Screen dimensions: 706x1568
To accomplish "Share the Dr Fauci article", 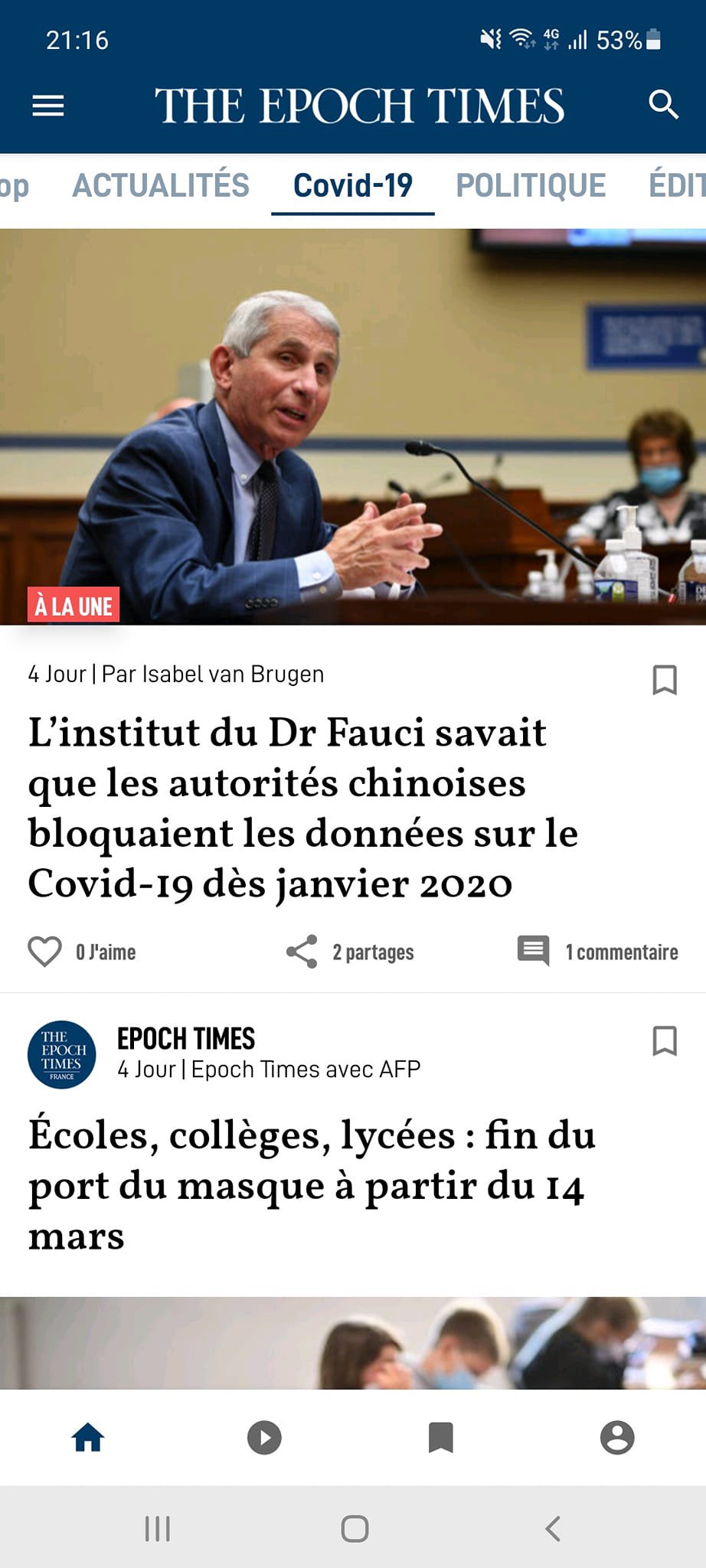I will coord(302,952).
